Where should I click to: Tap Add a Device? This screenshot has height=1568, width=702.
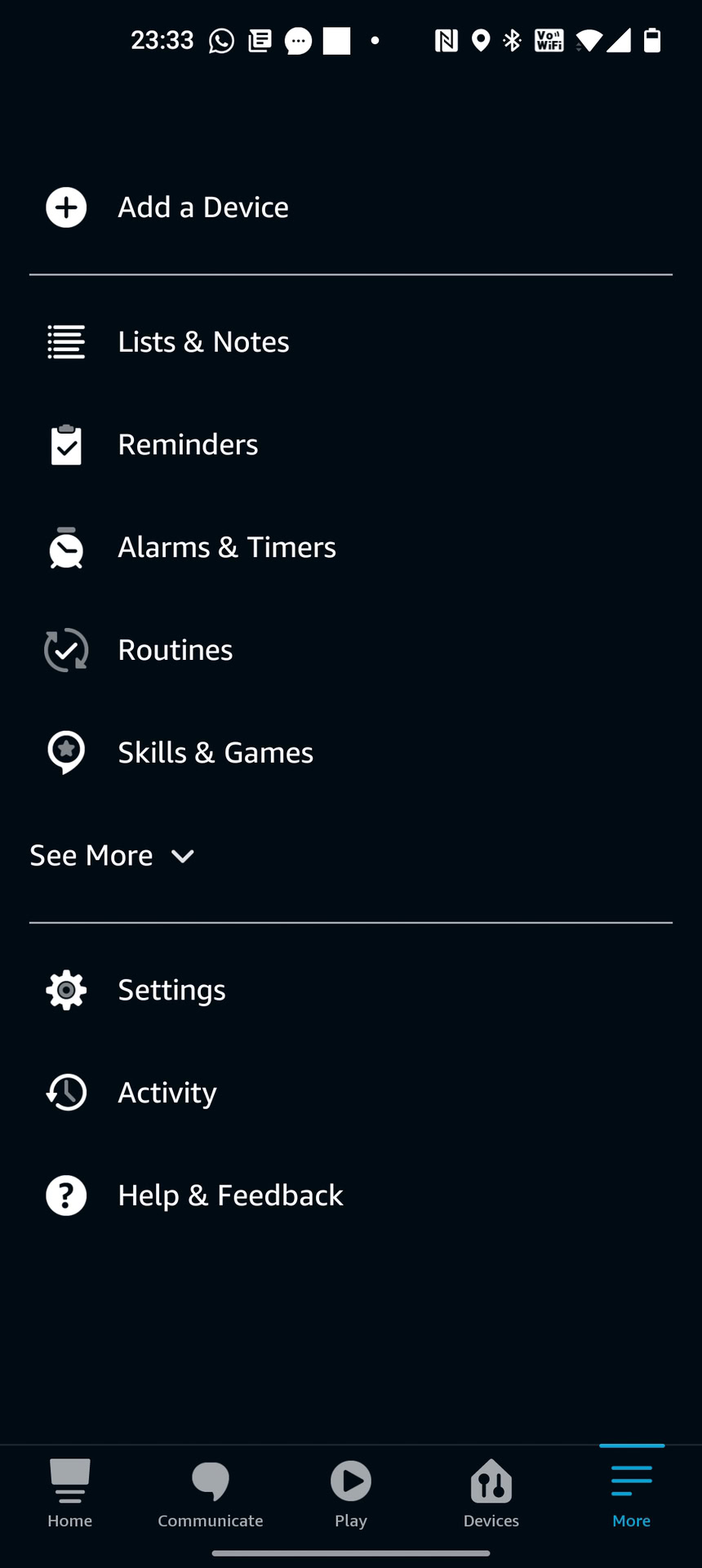tap(202, 207)
